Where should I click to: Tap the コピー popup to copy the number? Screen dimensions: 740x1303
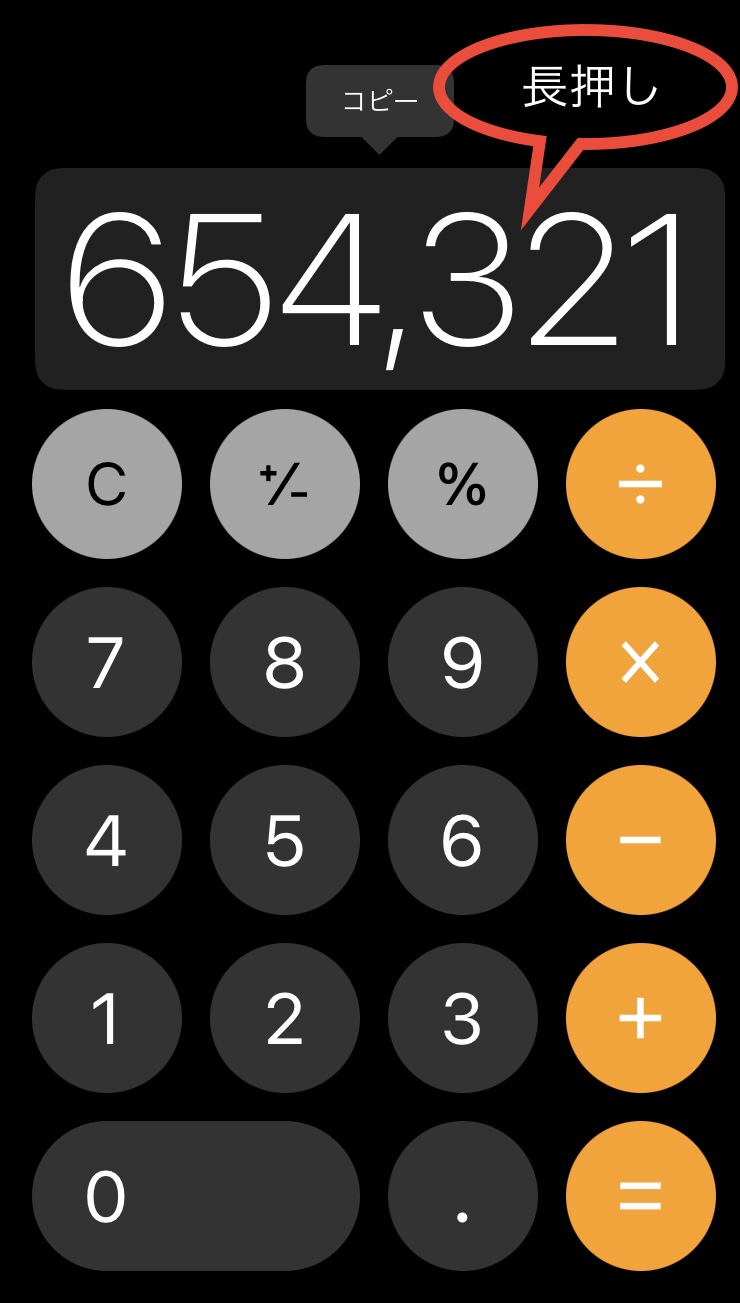(x=380, y=101)
